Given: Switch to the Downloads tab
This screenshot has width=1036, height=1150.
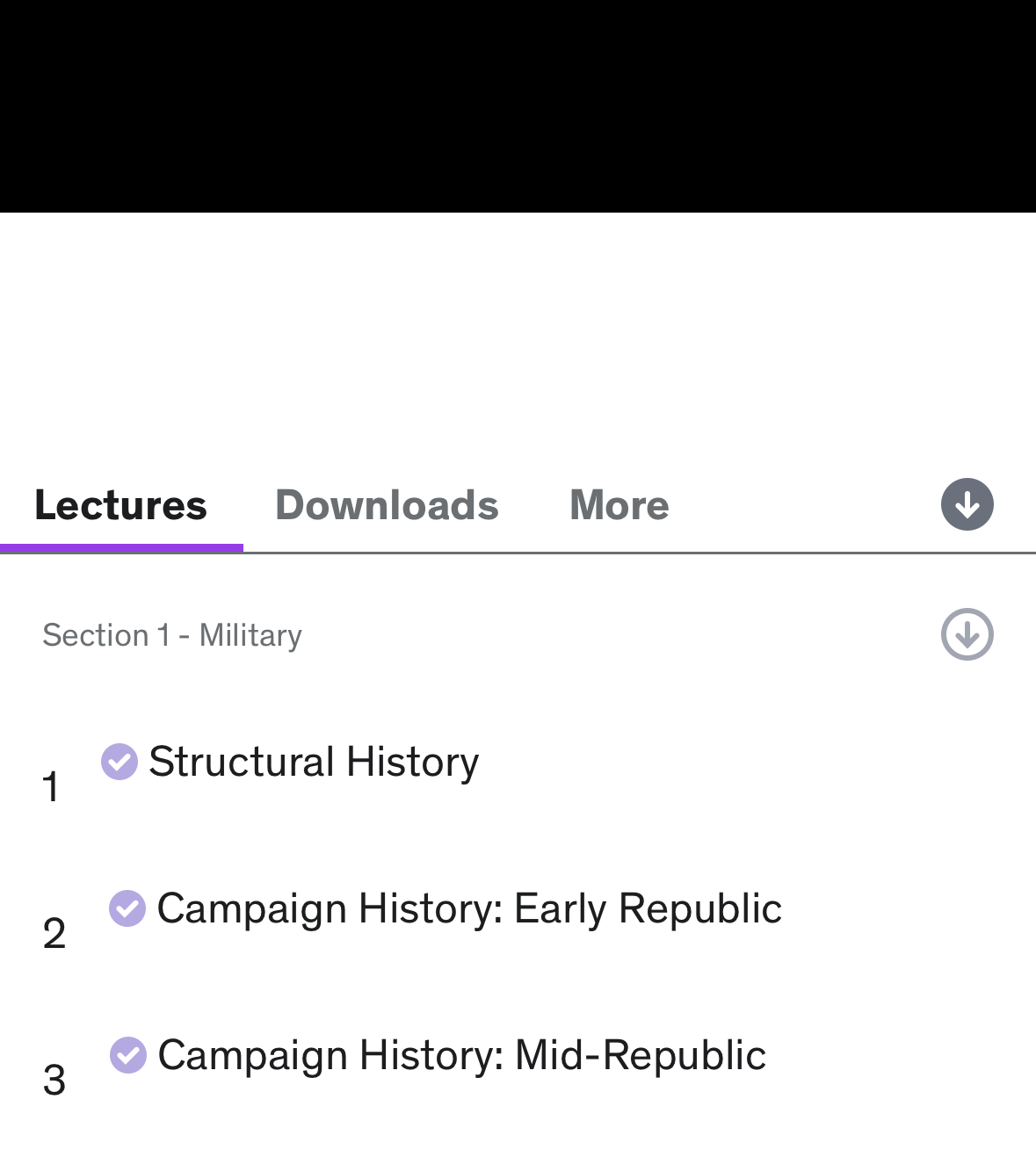Looking at the screenshot, I should pos(387,505).
